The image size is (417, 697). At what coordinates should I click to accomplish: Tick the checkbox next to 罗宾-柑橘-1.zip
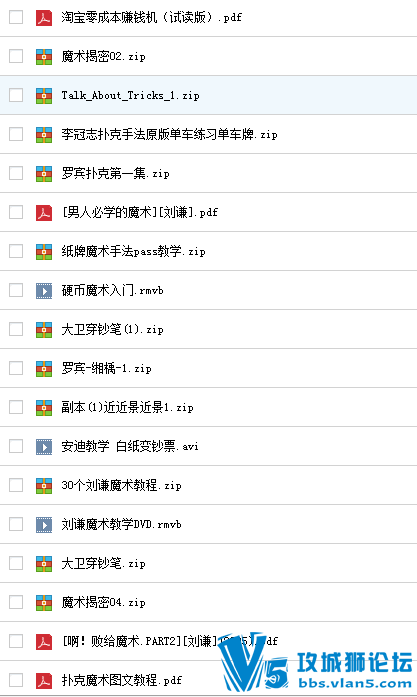16,368
